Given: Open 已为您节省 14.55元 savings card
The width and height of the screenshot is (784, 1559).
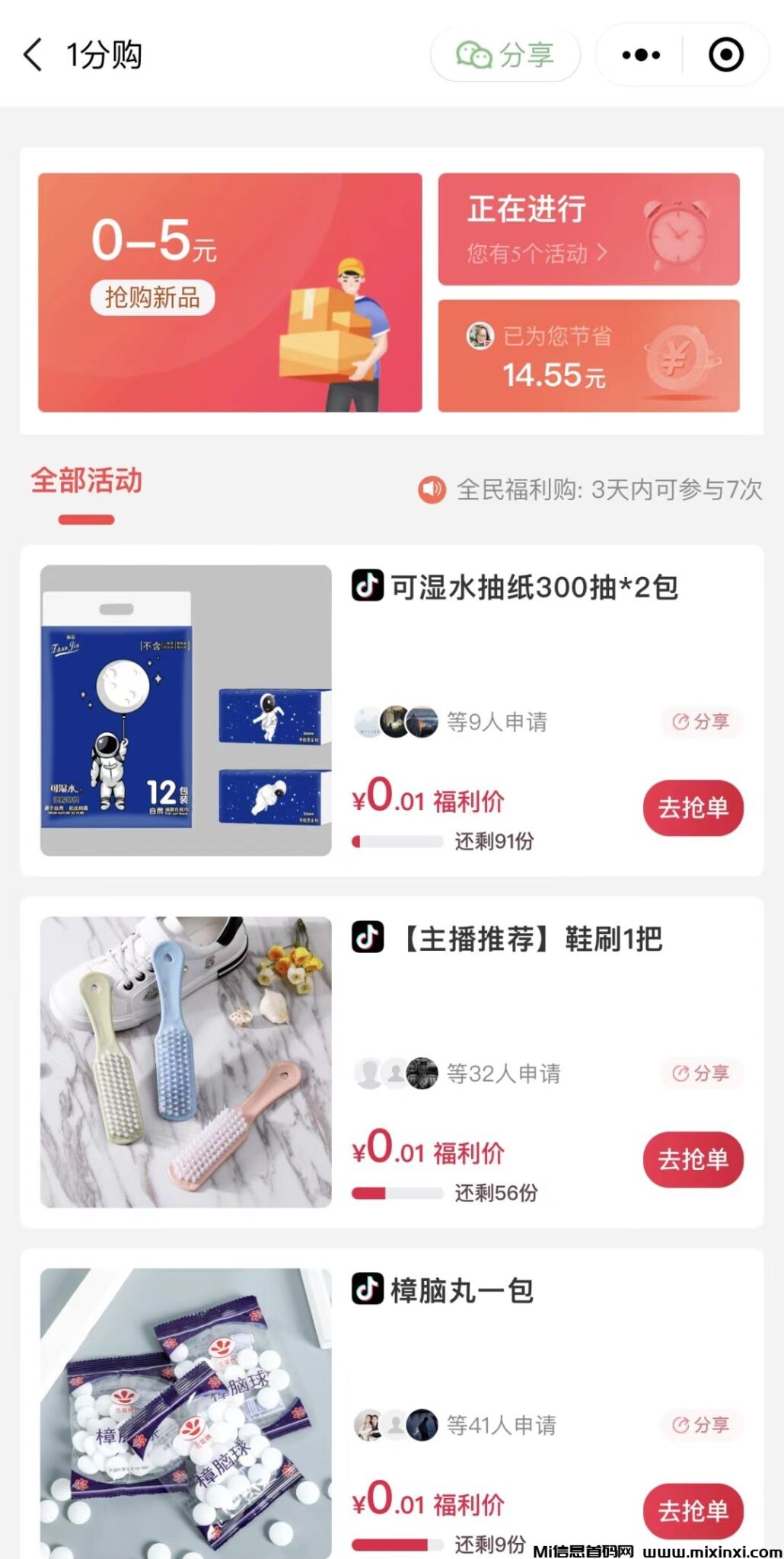Looking at the screenshot, I should [x=588, y=355].
